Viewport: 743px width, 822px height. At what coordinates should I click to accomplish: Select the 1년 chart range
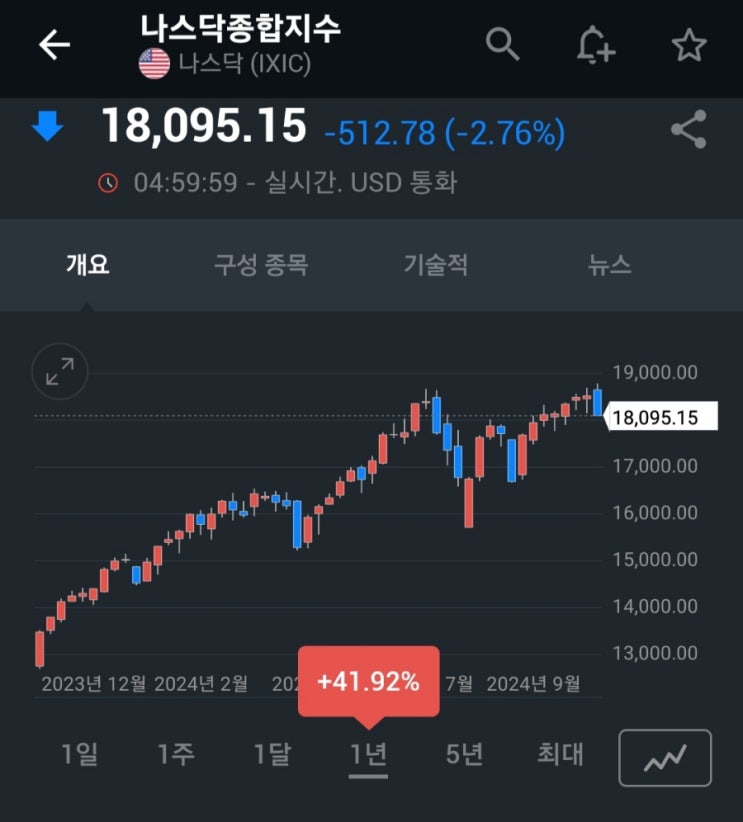368,753
